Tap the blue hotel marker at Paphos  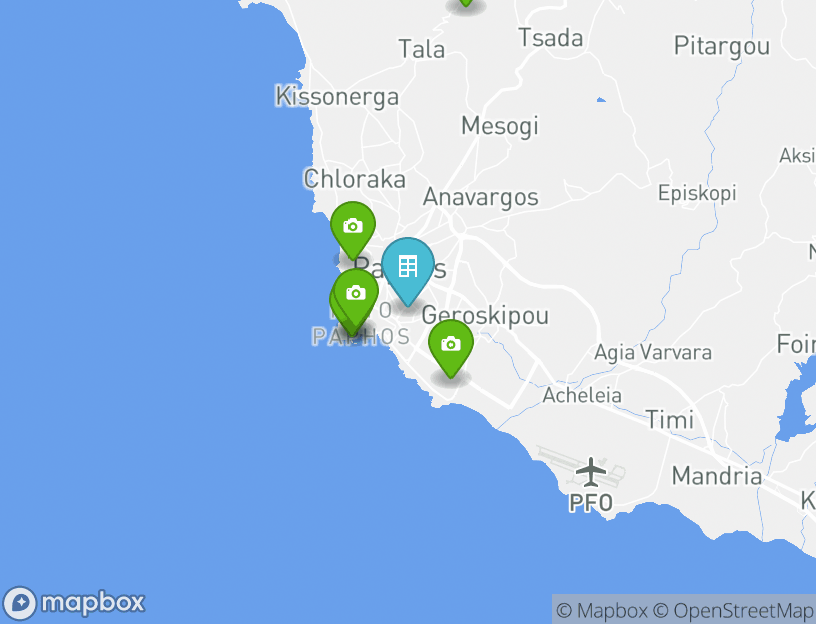coord(408,267)
